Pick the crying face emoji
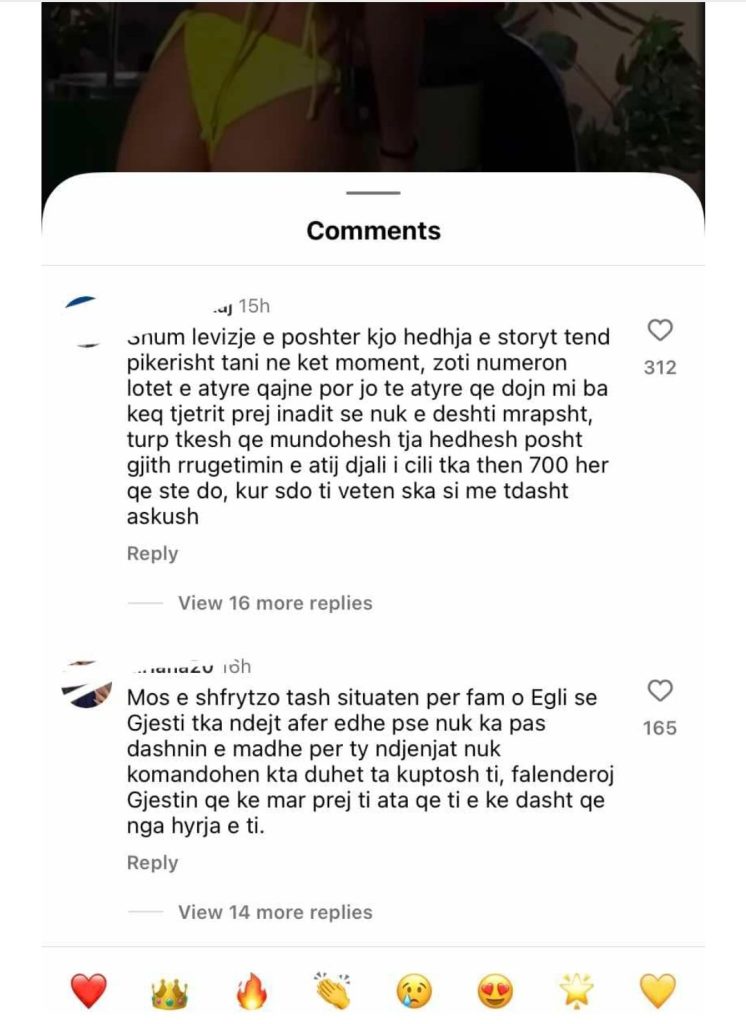The image size is (746, 1024). 414,991
